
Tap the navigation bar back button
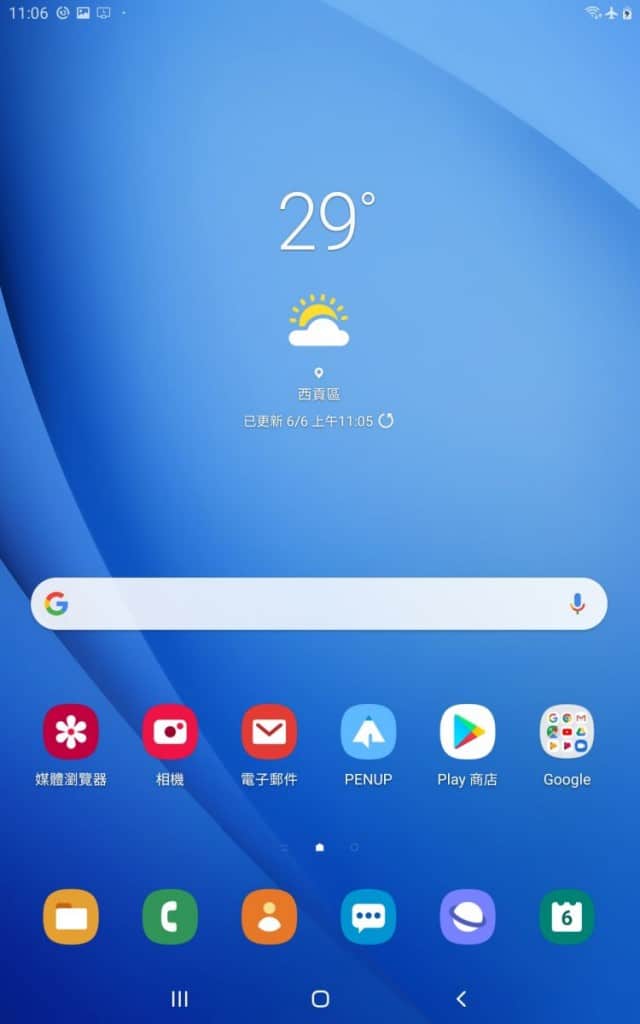[461, 998]
